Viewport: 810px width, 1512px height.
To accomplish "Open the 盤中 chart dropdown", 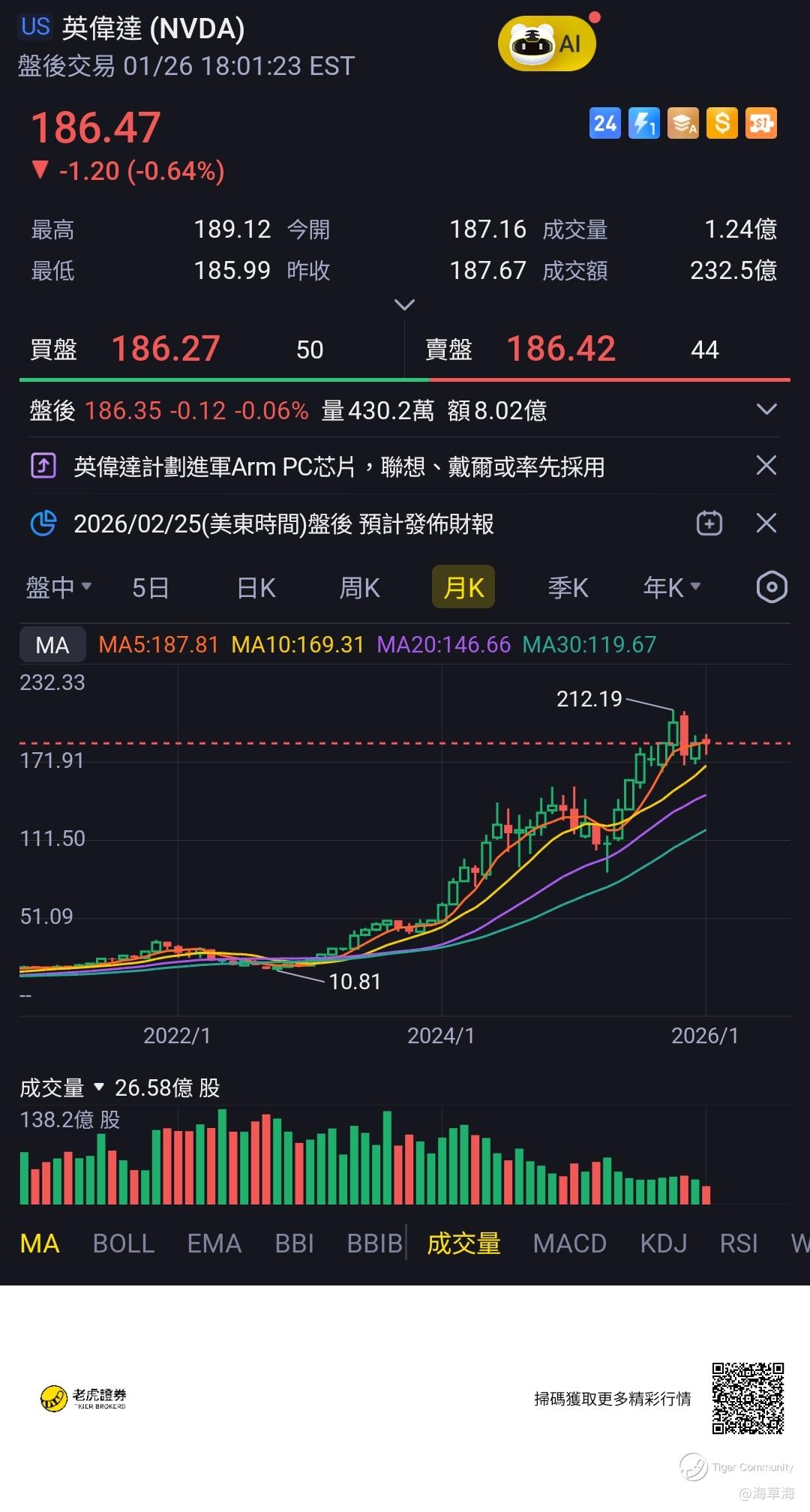I will [58, 587].
